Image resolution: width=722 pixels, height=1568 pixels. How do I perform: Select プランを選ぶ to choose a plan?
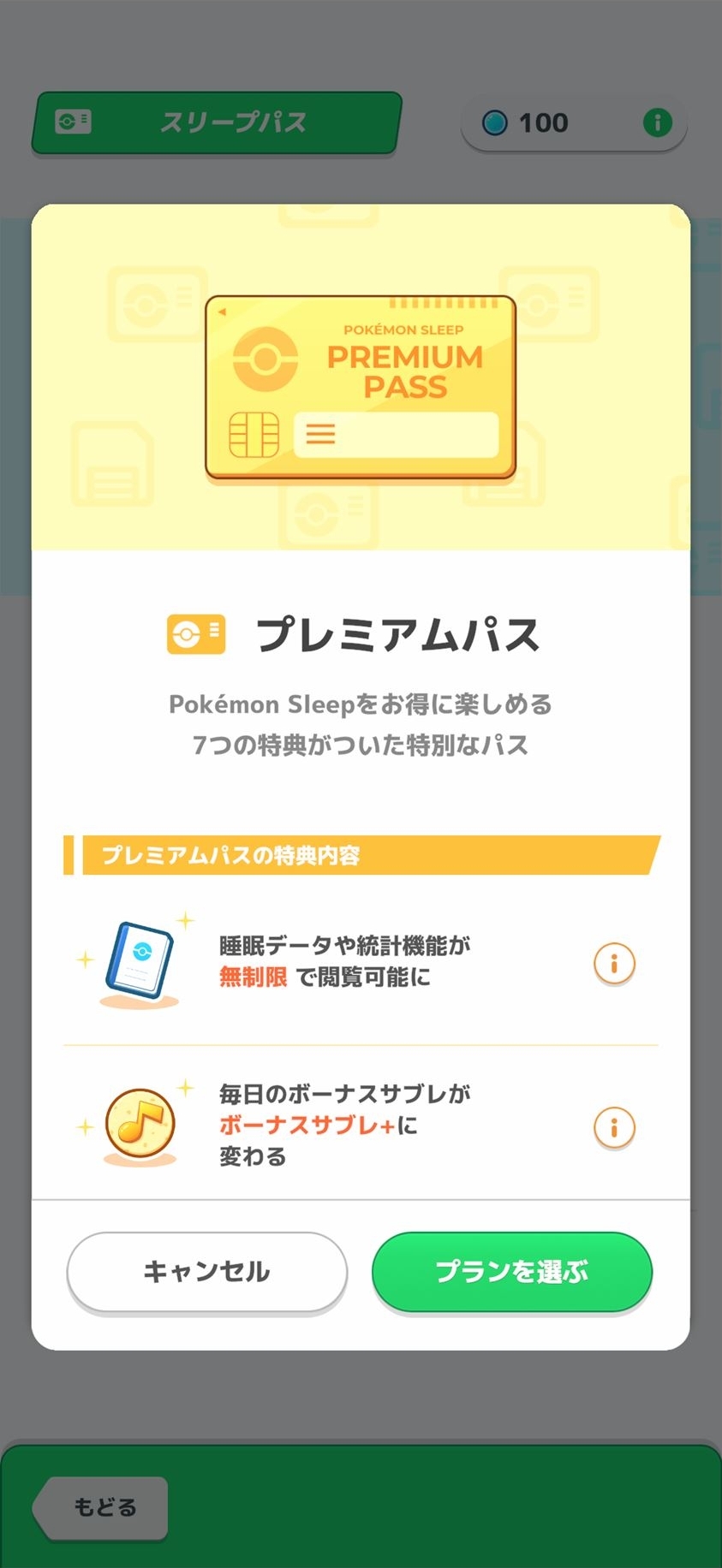coord(511,1272)
